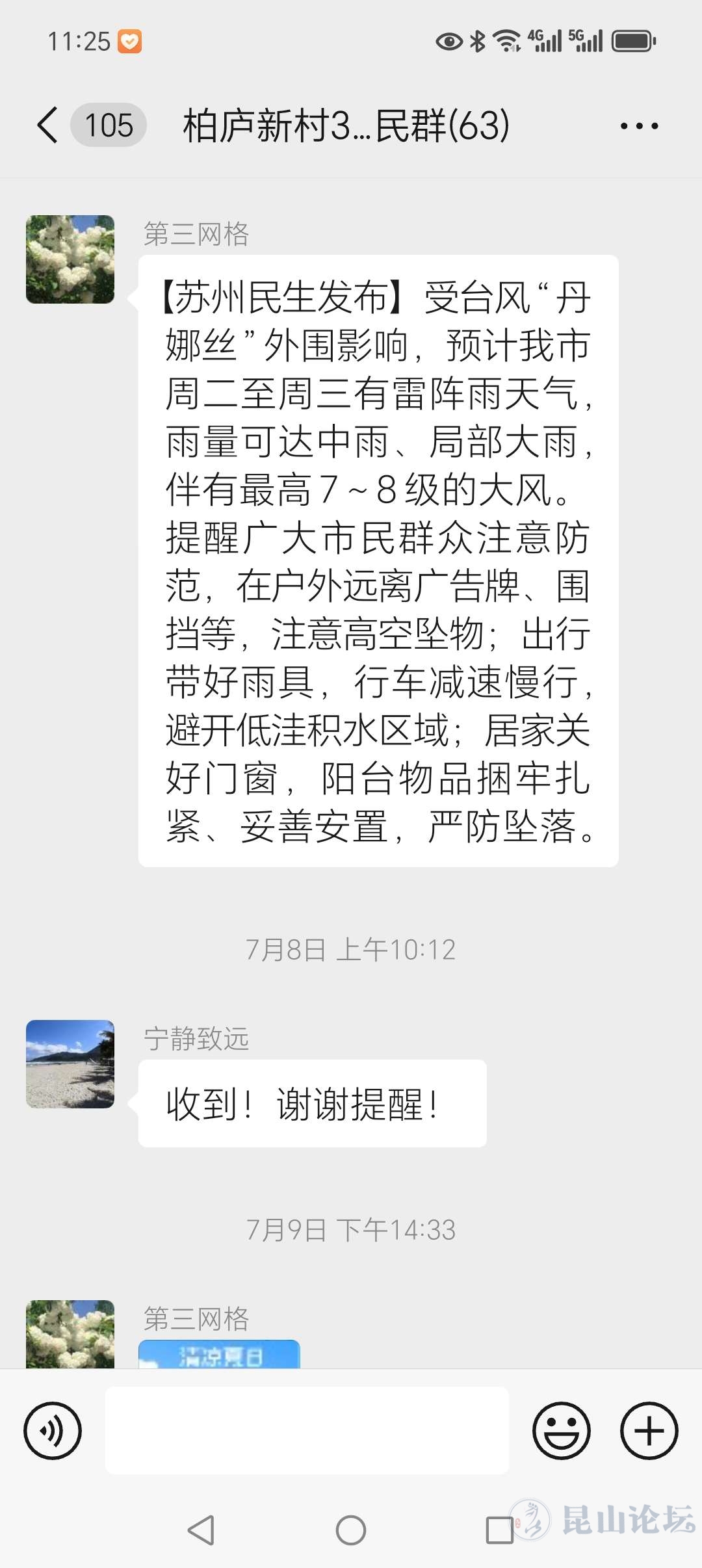The image size is (702, 1568).
Task: Open 宁静致远's profile avatar
Action: click(x=70, y=1064)
